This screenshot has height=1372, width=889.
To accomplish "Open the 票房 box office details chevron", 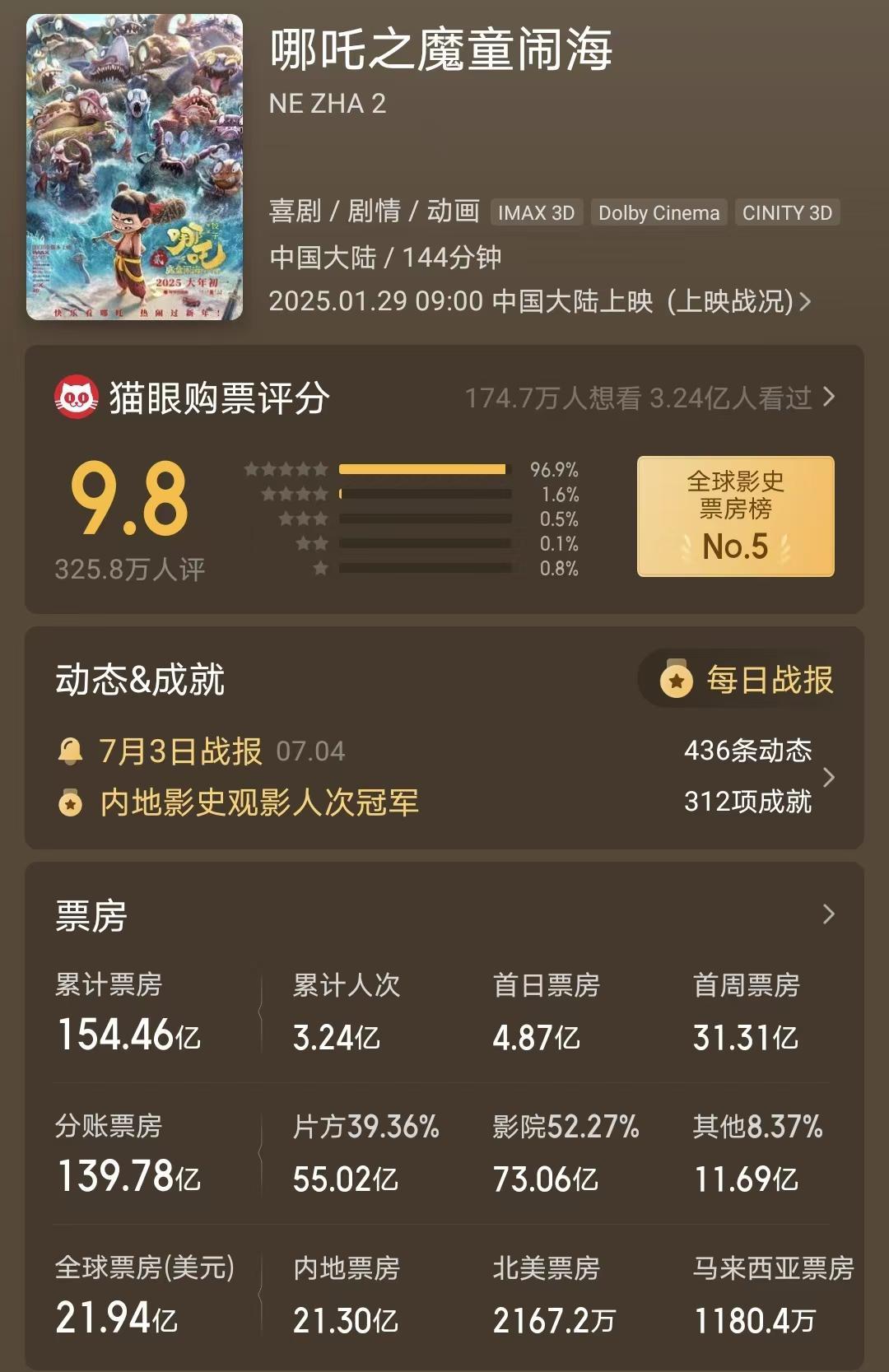I will point(828,914).
